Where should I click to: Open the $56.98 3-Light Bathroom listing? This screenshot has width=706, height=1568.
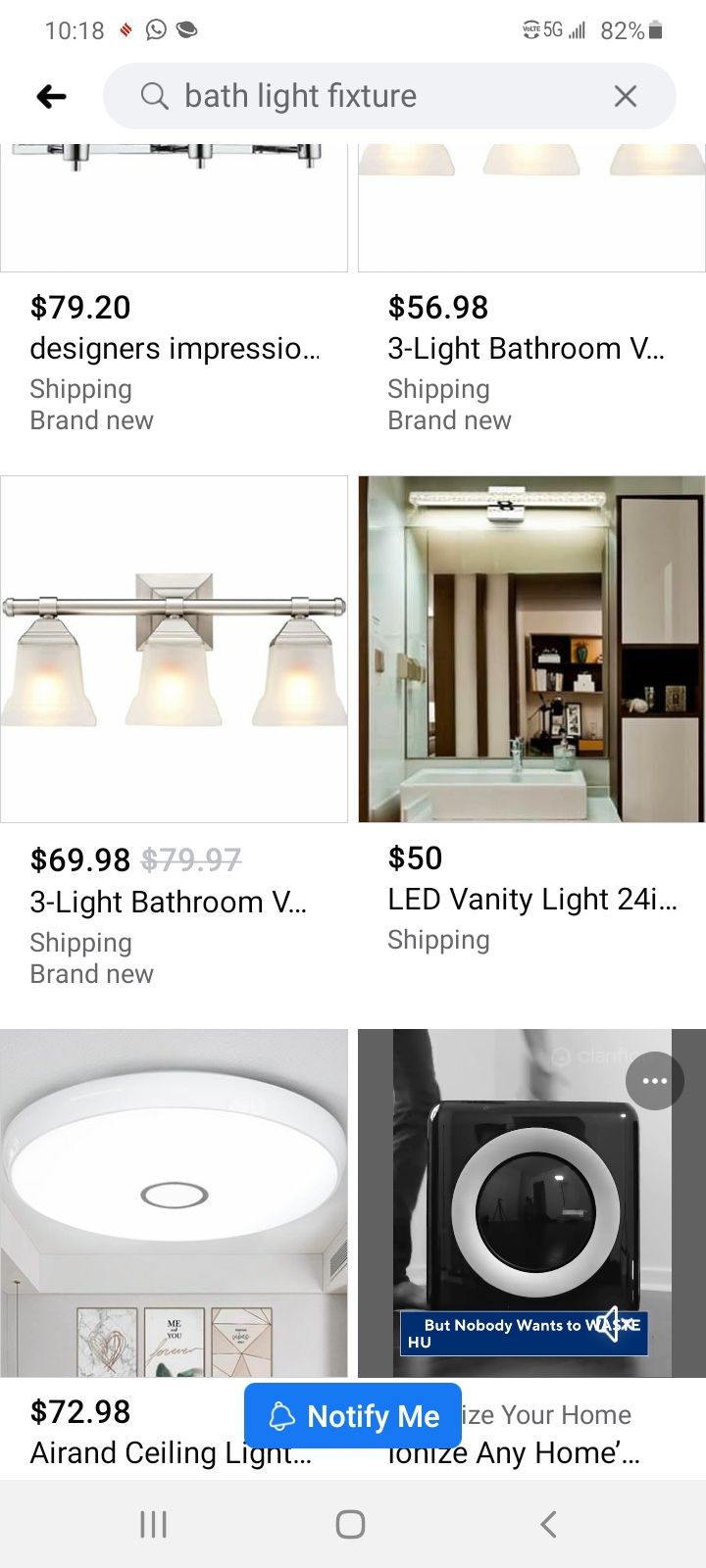(x=529, y=348)
